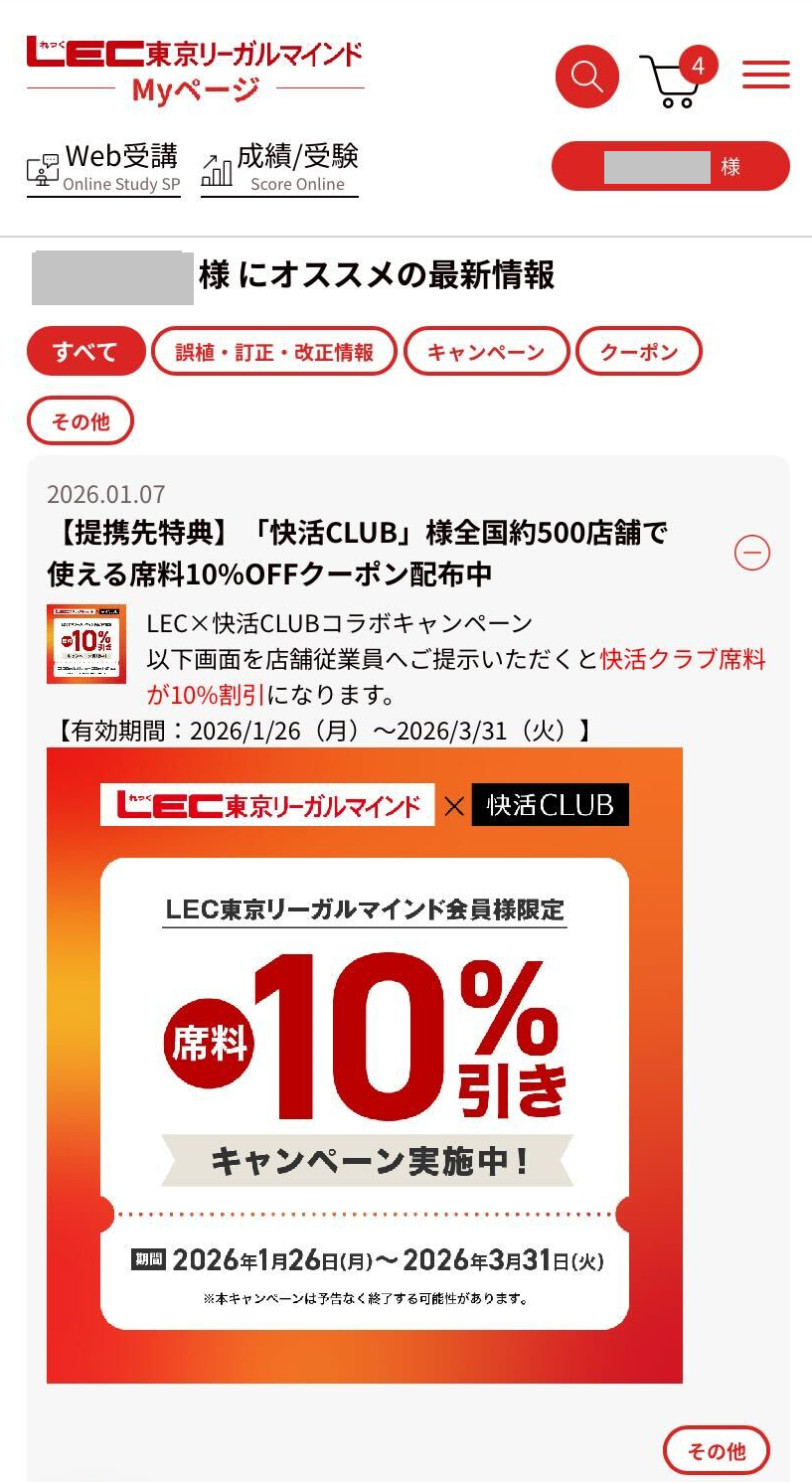
Task: Open the hamburger menu icon
Action: [x=765, y=74]
